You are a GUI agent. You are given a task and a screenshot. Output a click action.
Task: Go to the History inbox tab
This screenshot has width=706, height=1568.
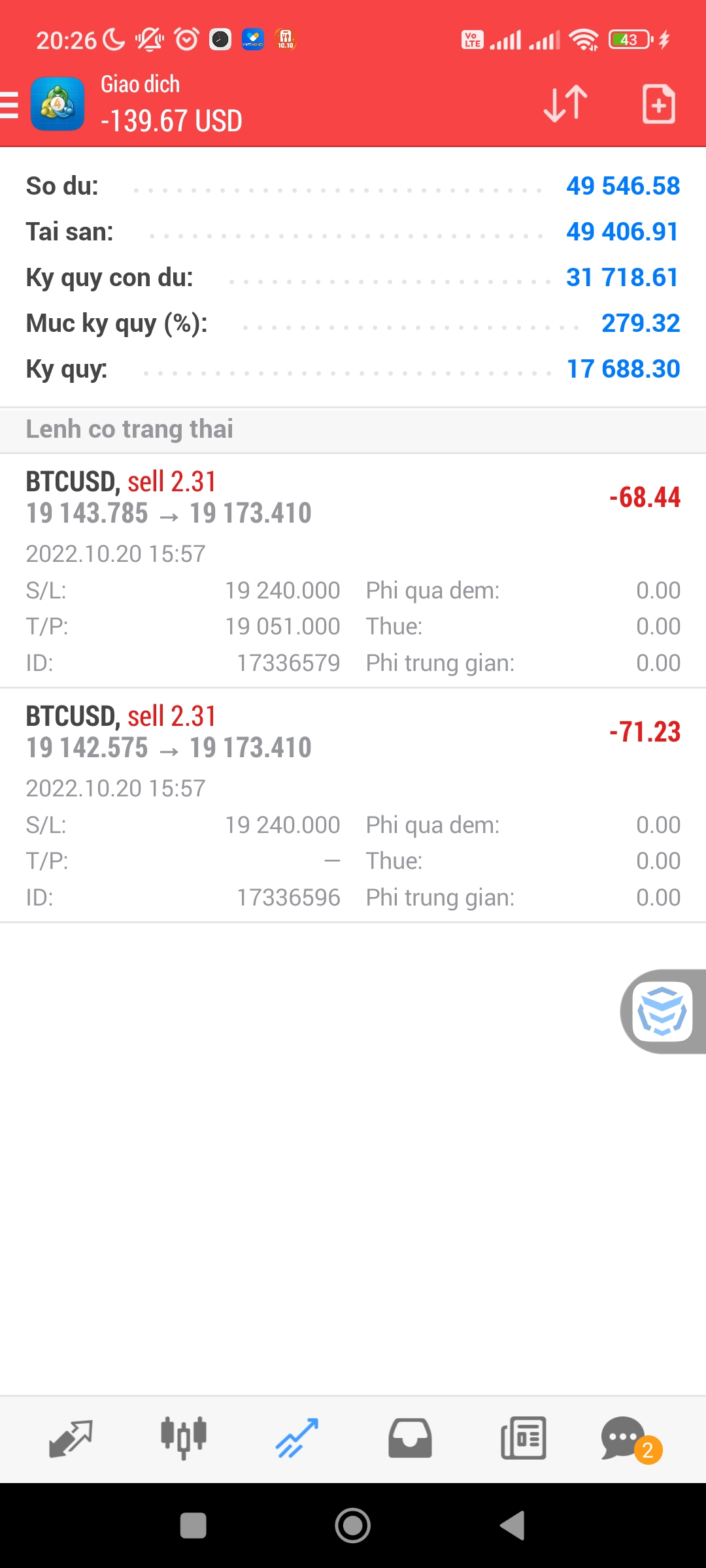410,1439
